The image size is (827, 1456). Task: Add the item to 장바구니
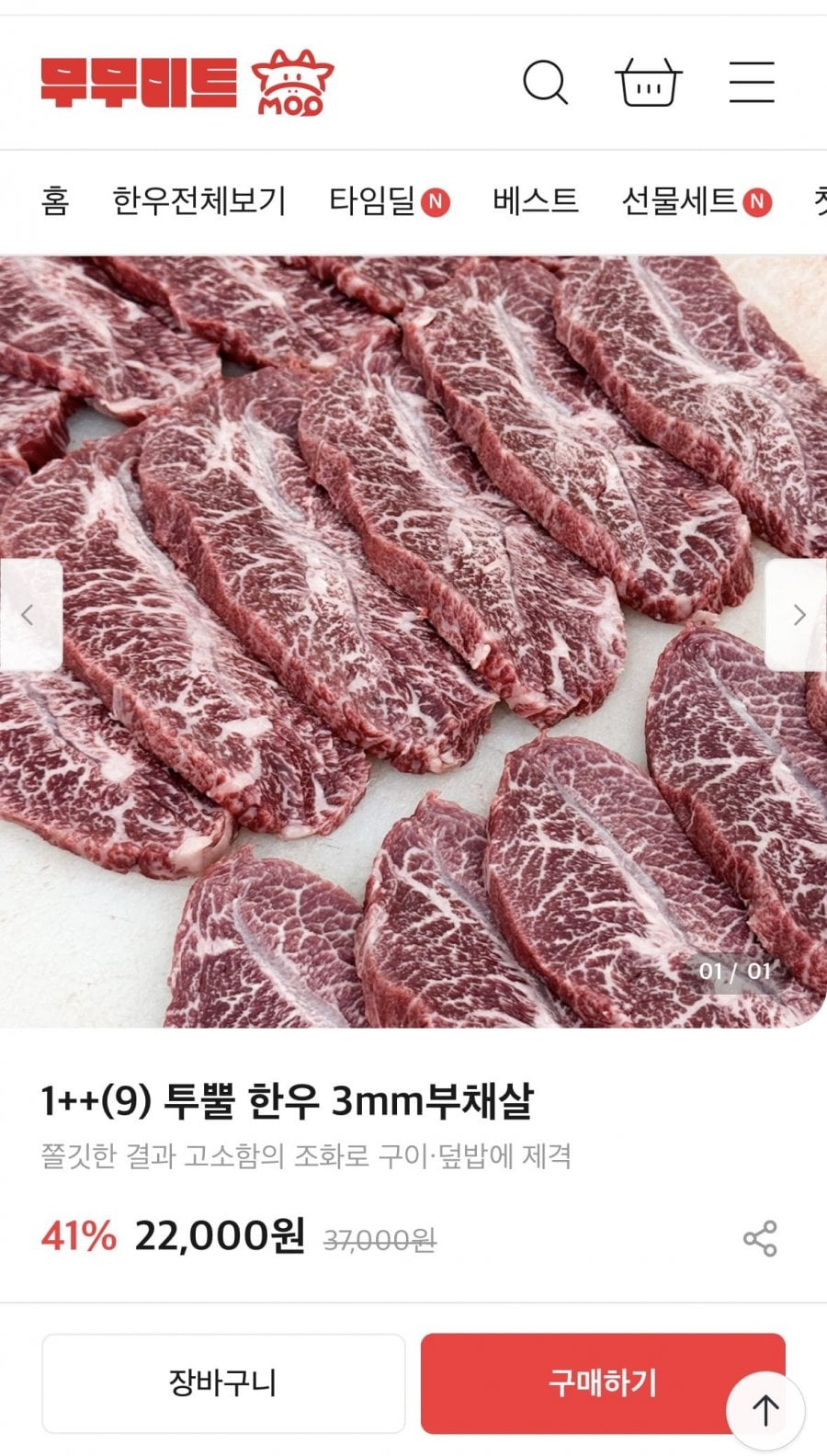click(x=223, y=1382)
